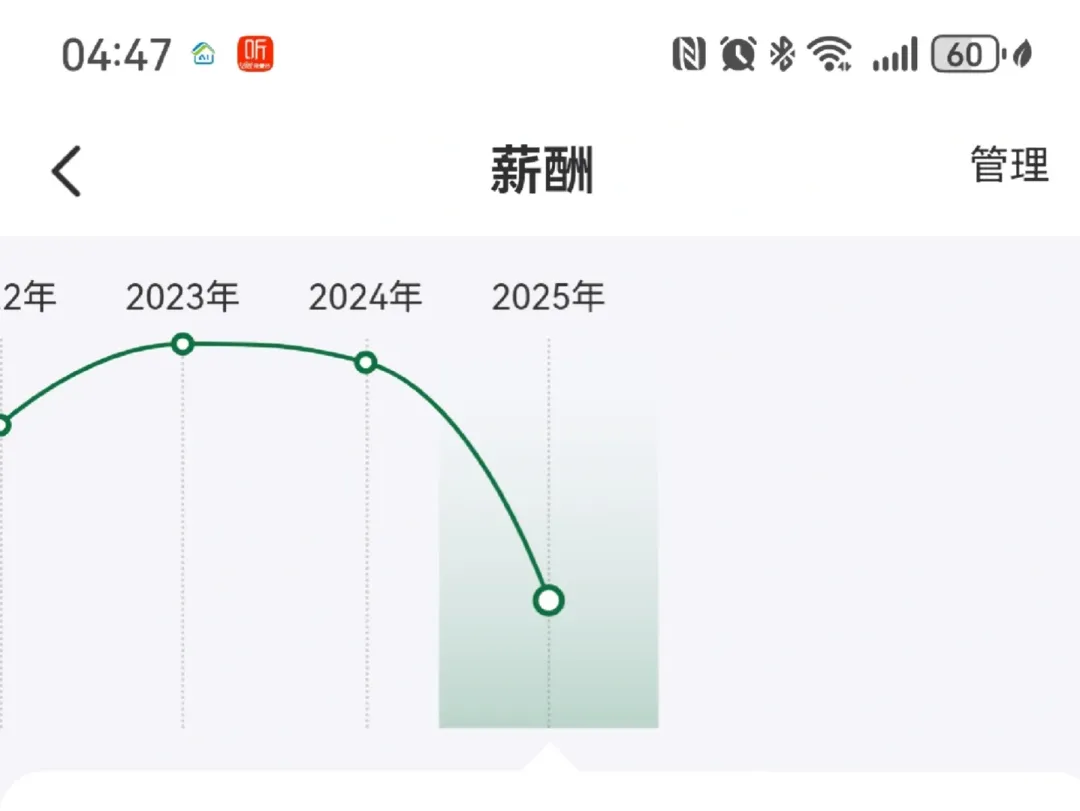Screen dimensions: 1080x811
Task: Select the 2023年 data point
Action: click(x=182, y=344)
